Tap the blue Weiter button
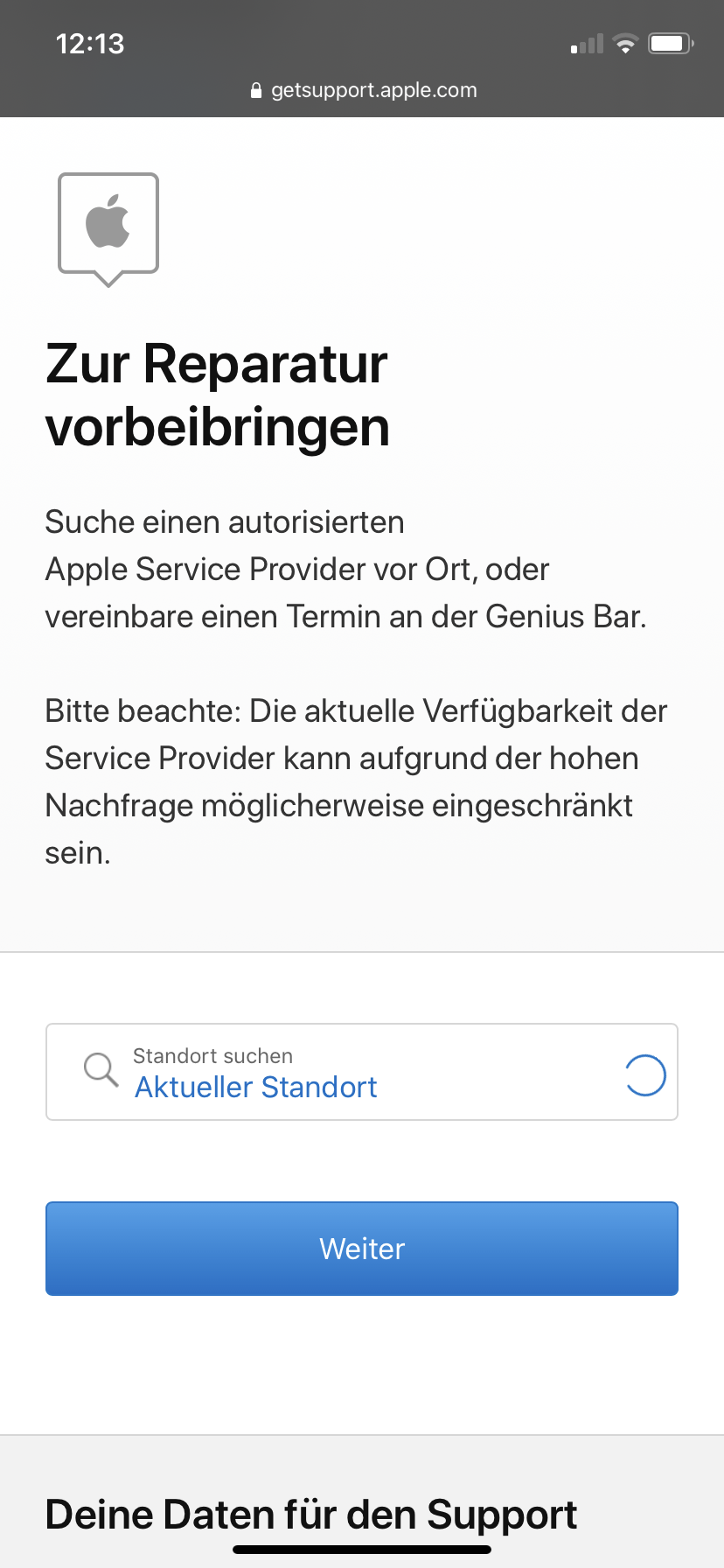This screenshot has height=1568, width=724. coord(362,1249)
